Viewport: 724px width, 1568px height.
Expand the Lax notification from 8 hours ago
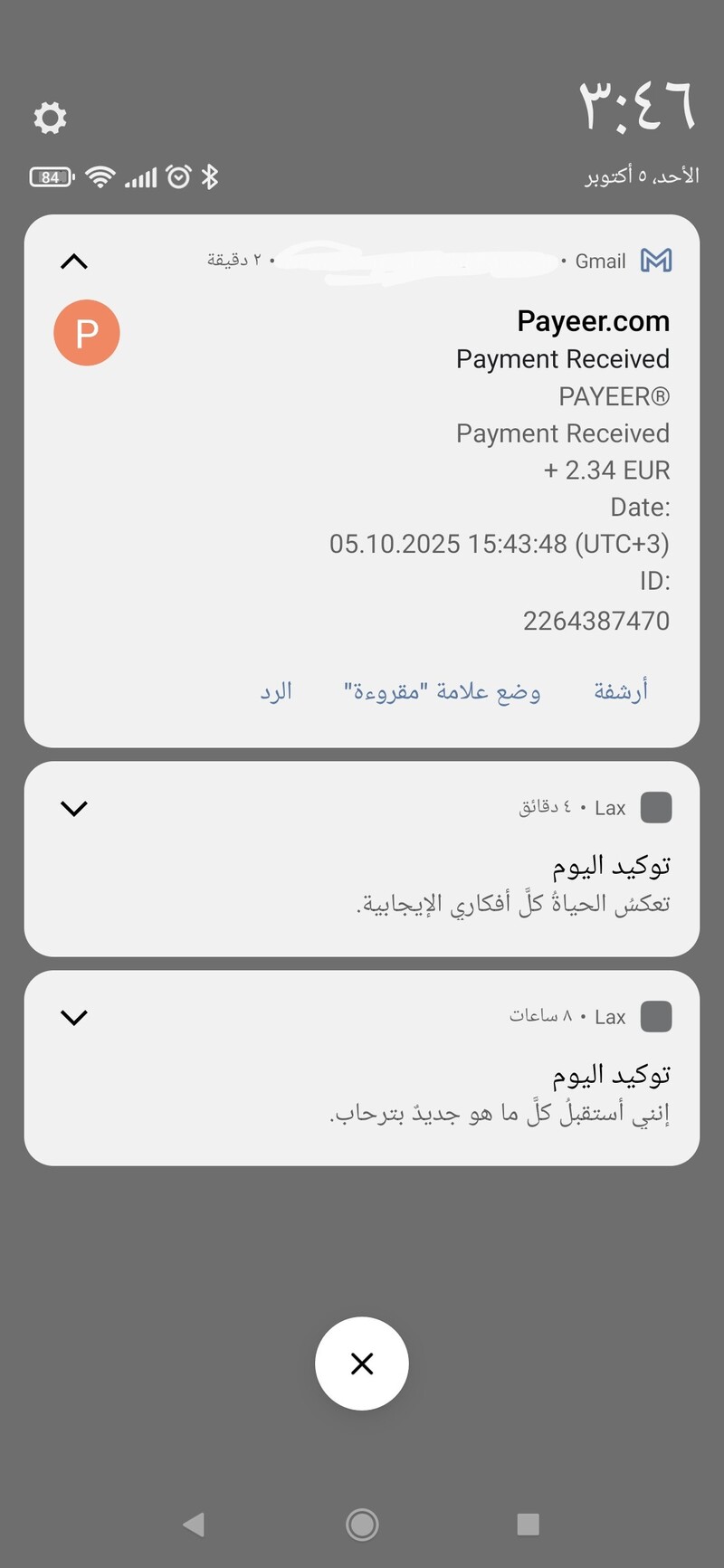[74, 1017]
